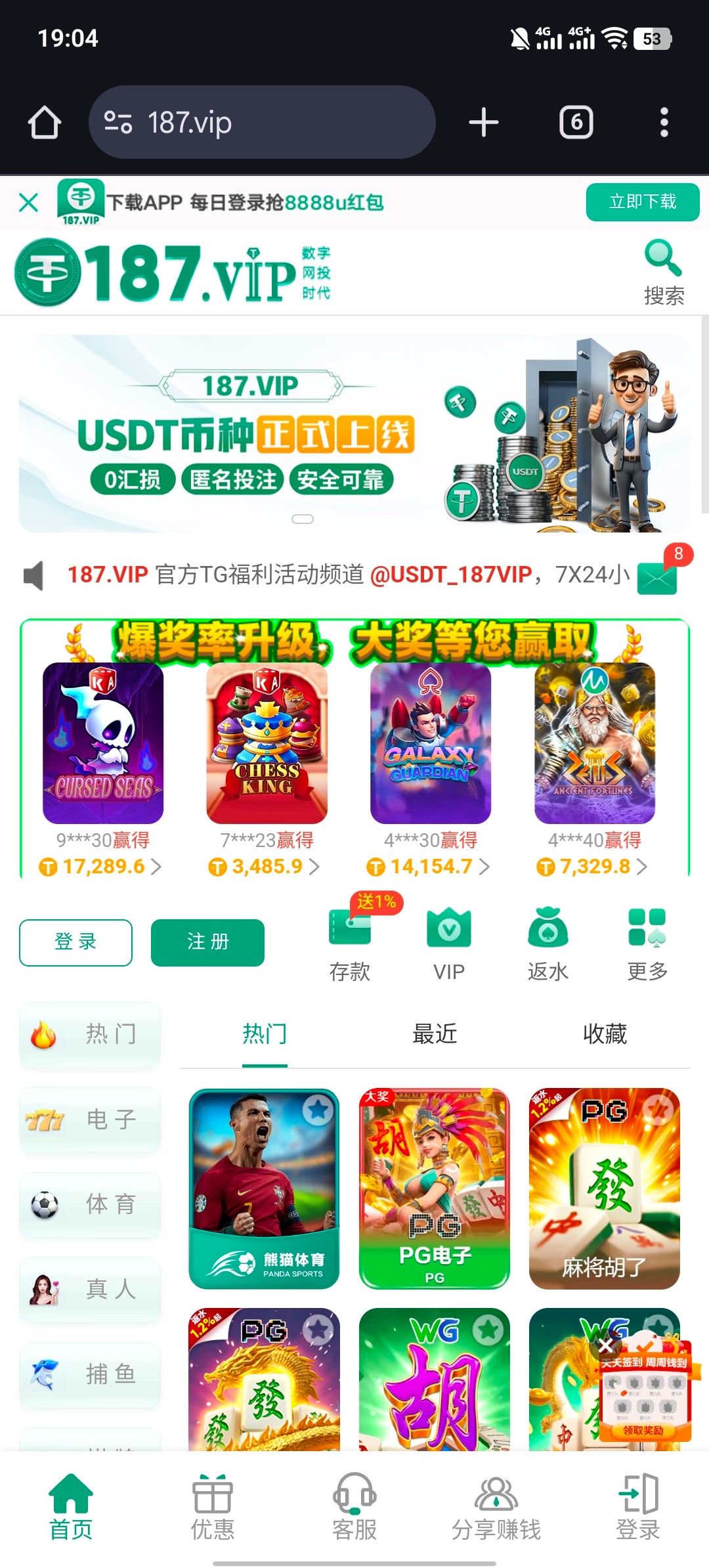Switch to the 收藏 favorites tab
The height and width of the screenshot is (1568, 709).
point(605,1034)
